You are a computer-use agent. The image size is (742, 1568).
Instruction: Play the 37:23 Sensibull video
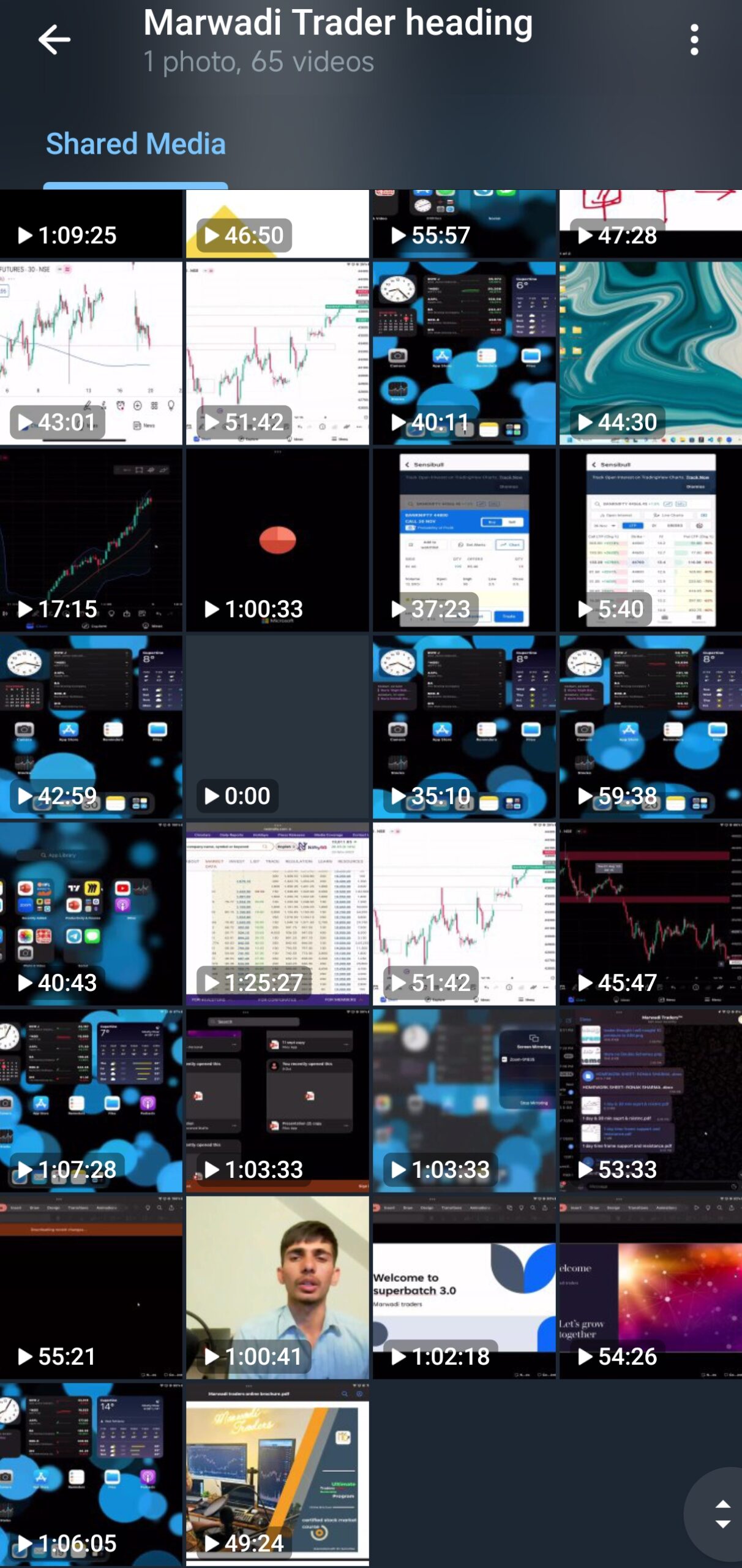[464, 540]
